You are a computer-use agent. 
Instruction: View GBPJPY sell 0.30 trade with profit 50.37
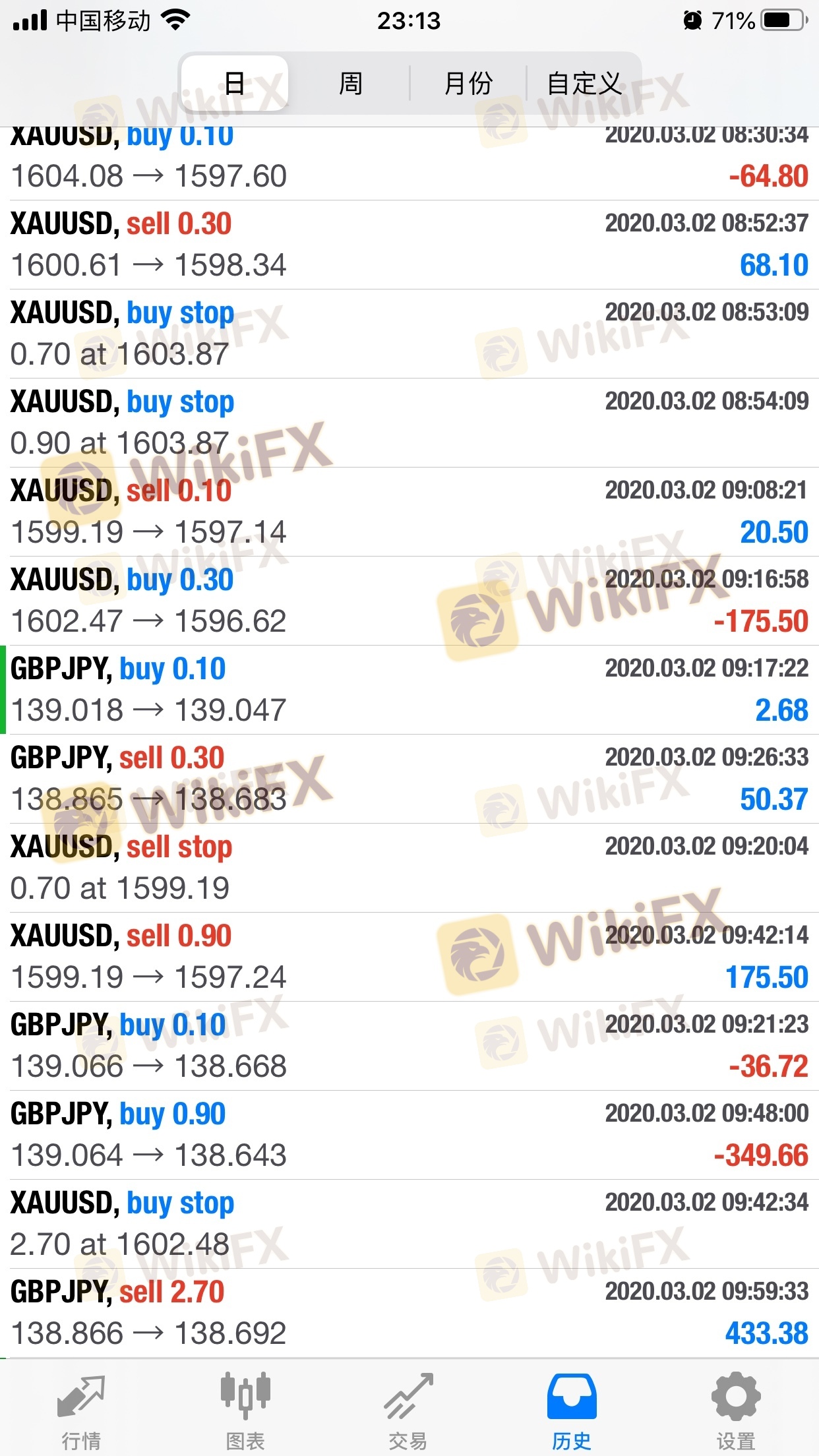click(409, 779)
